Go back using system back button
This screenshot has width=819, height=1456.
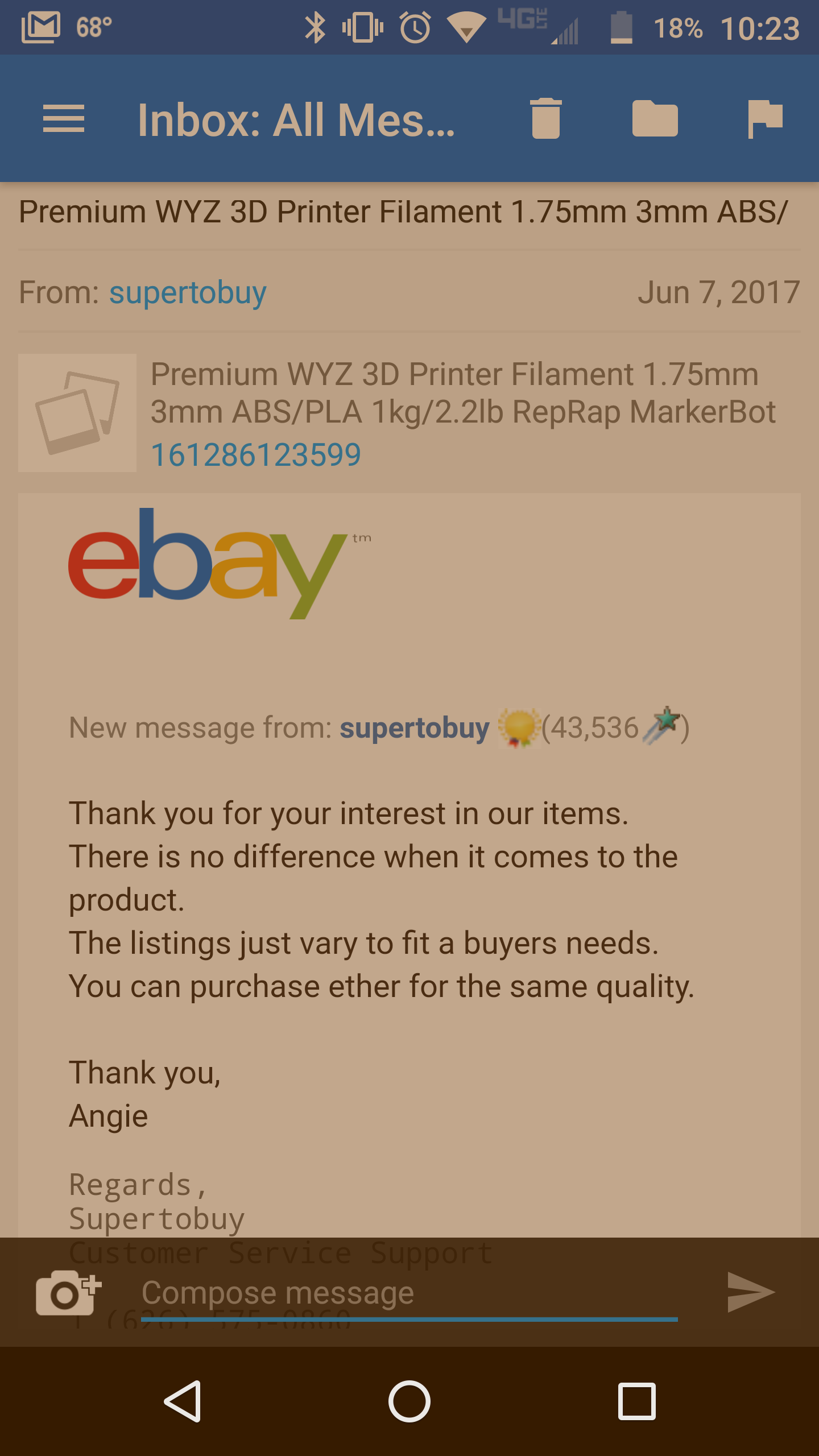click(x=183, y=1401)
